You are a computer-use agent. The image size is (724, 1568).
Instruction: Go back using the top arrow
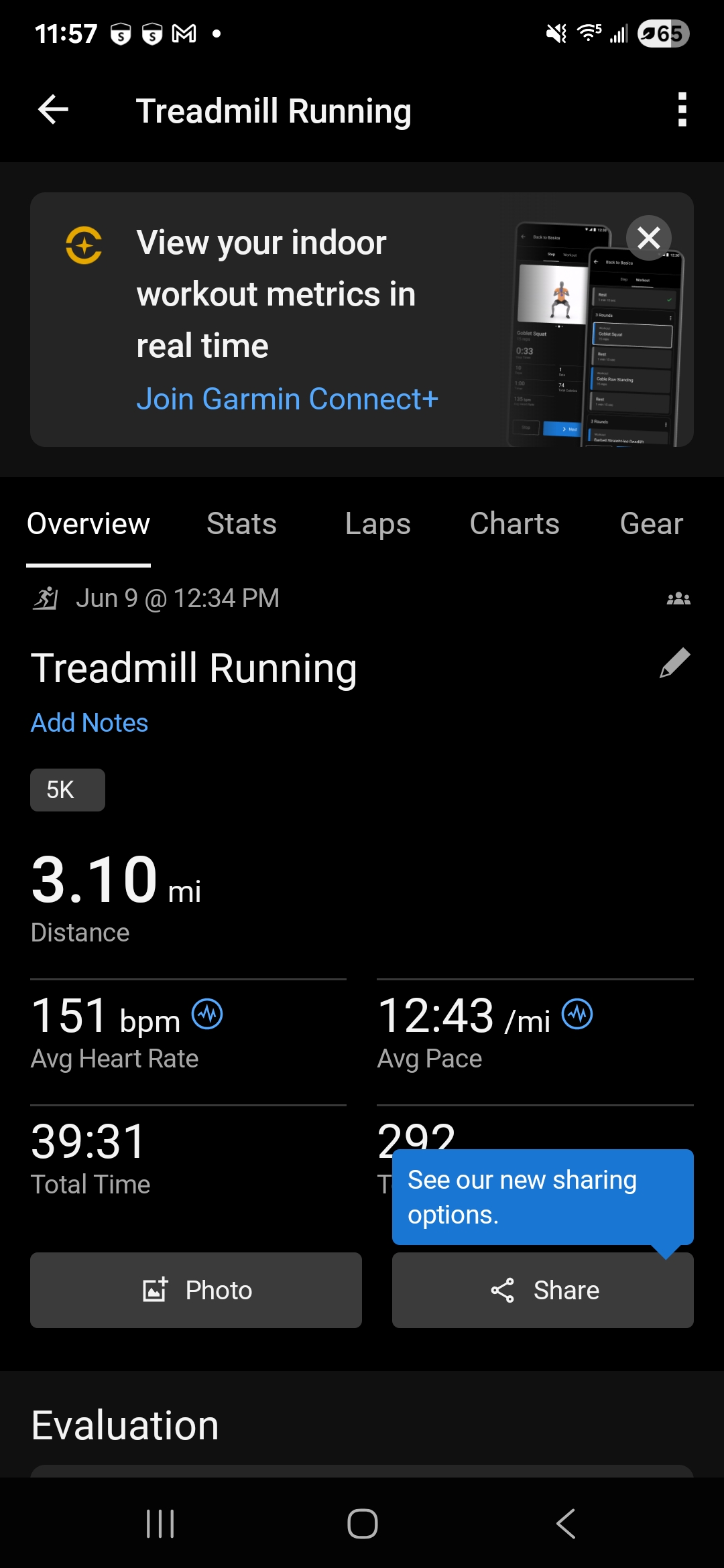54,111
